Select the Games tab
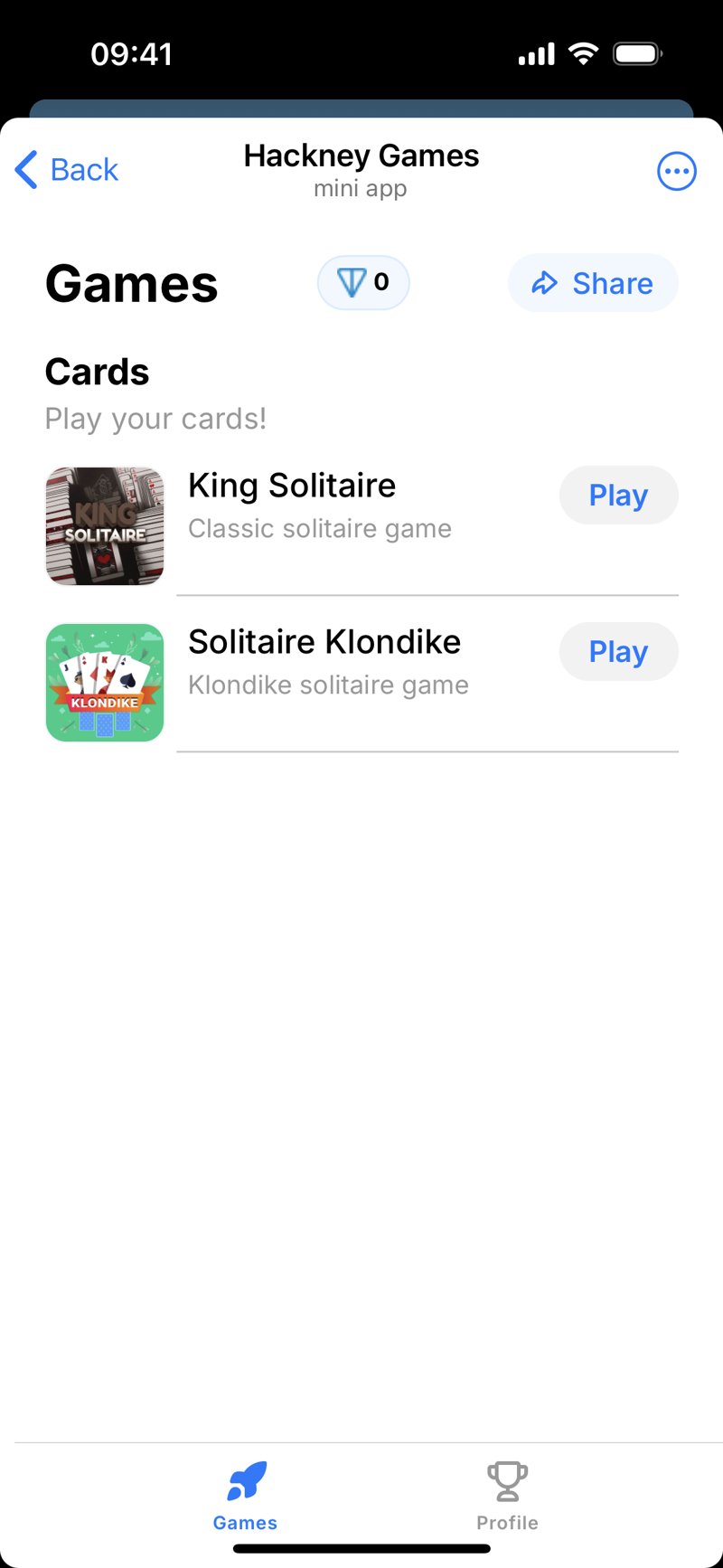Image resolution: width=723 pixels, height=1568 pixels. (244, 1497)
